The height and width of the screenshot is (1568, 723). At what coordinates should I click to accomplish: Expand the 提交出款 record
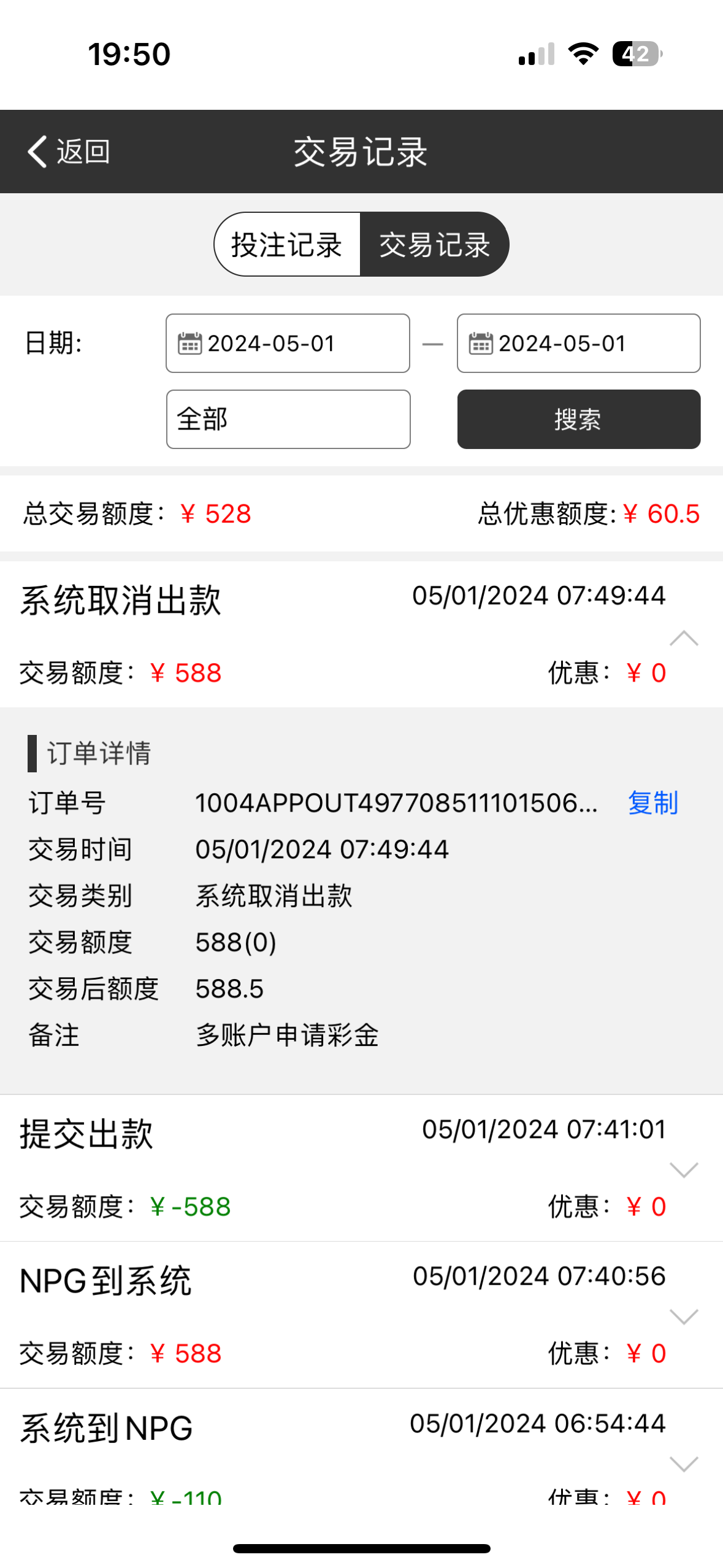point(683,1169)
